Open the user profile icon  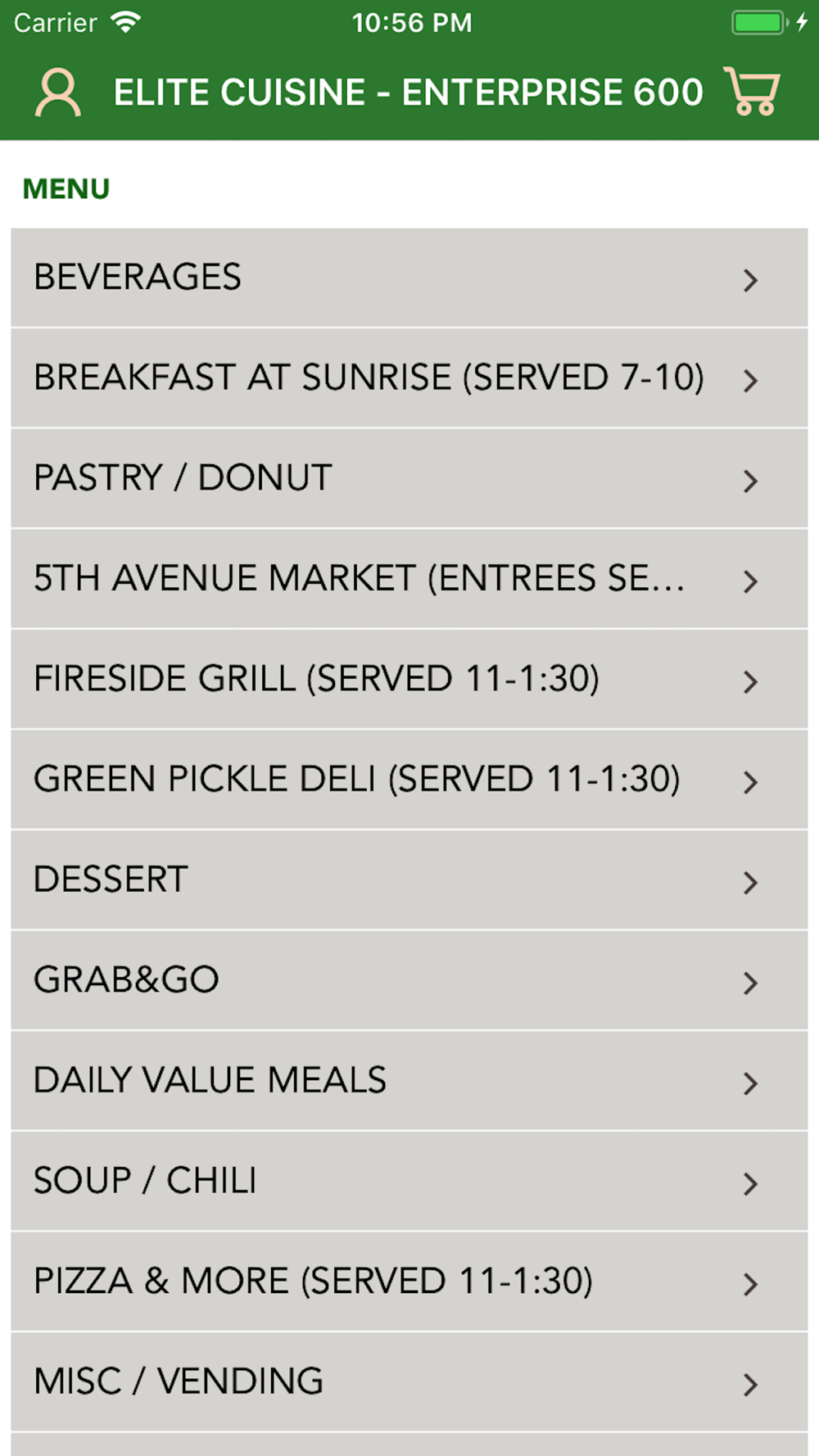click(x=57, y=93)
